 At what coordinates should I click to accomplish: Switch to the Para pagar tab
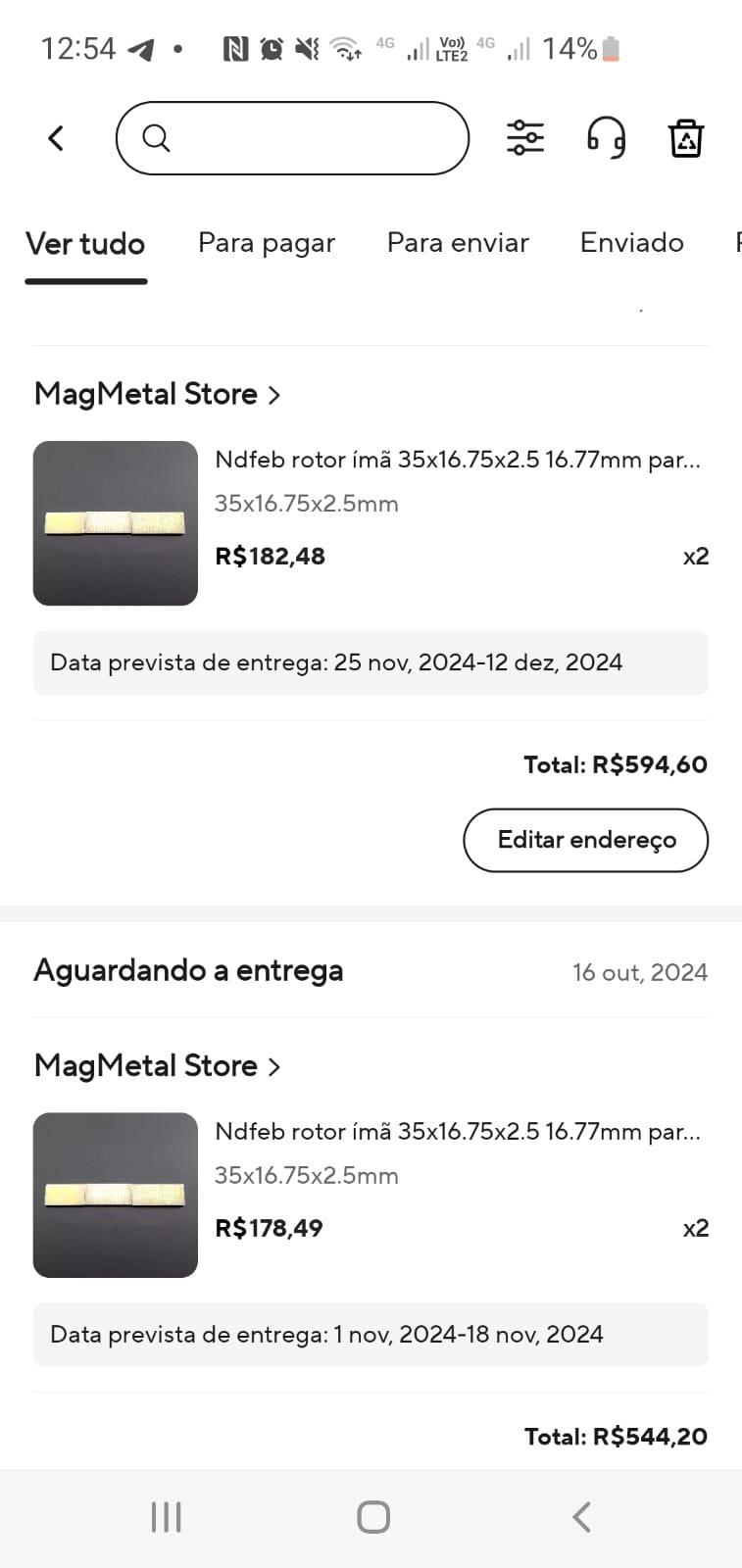pos(267,243)
